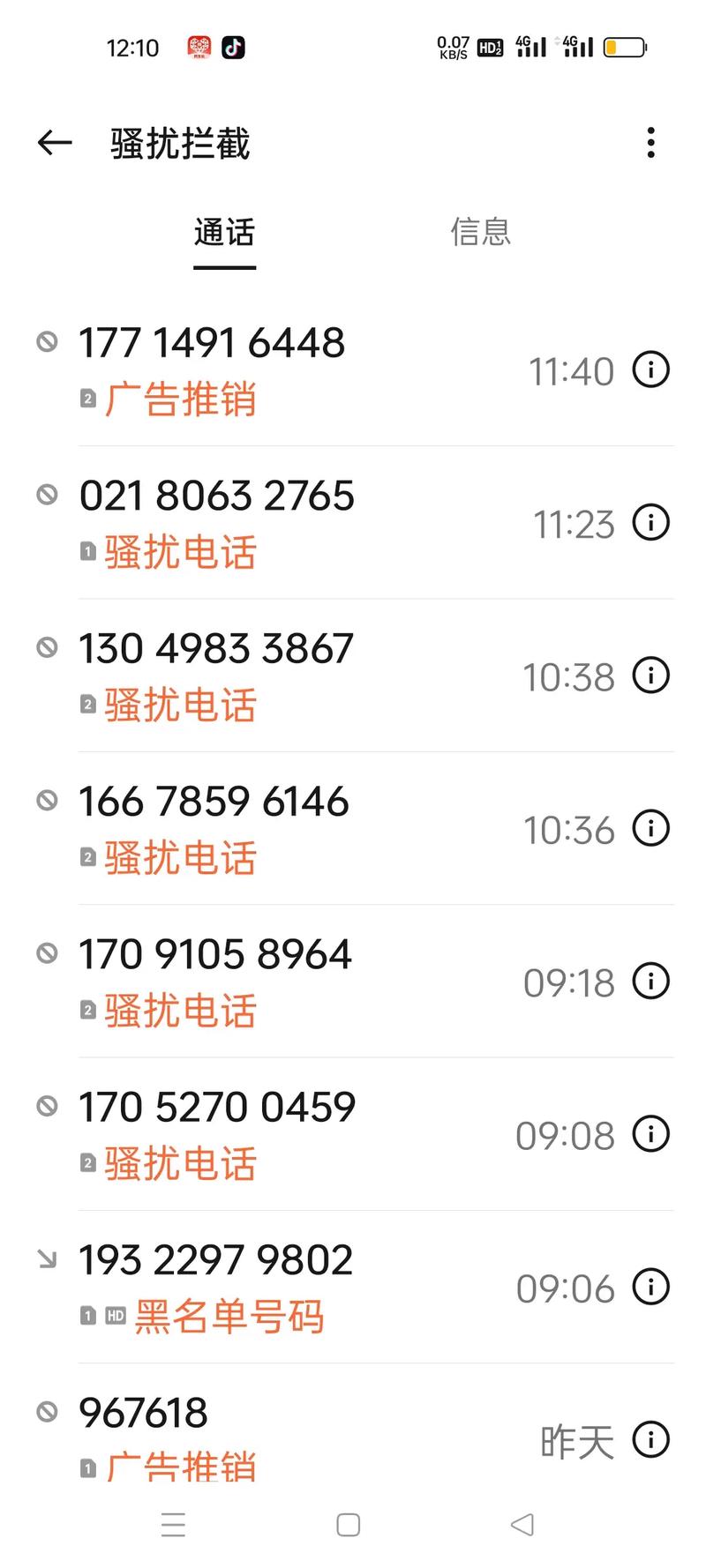
Task: Tap info icon for 021 8063 2765
Action: coord(651,522)
